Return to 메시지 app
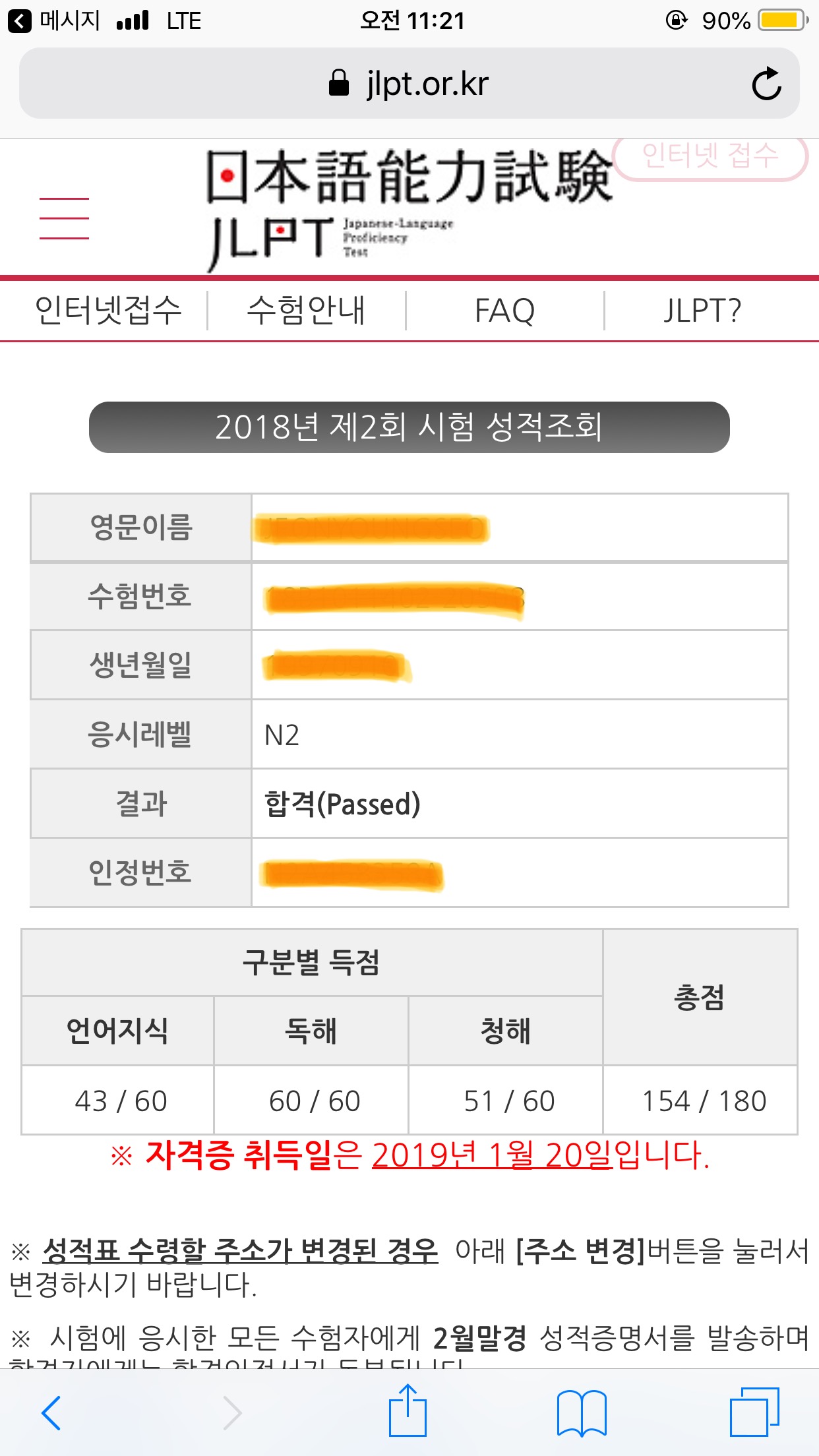The height and width of the screenshot is (1456, 819). pos(54,21)
